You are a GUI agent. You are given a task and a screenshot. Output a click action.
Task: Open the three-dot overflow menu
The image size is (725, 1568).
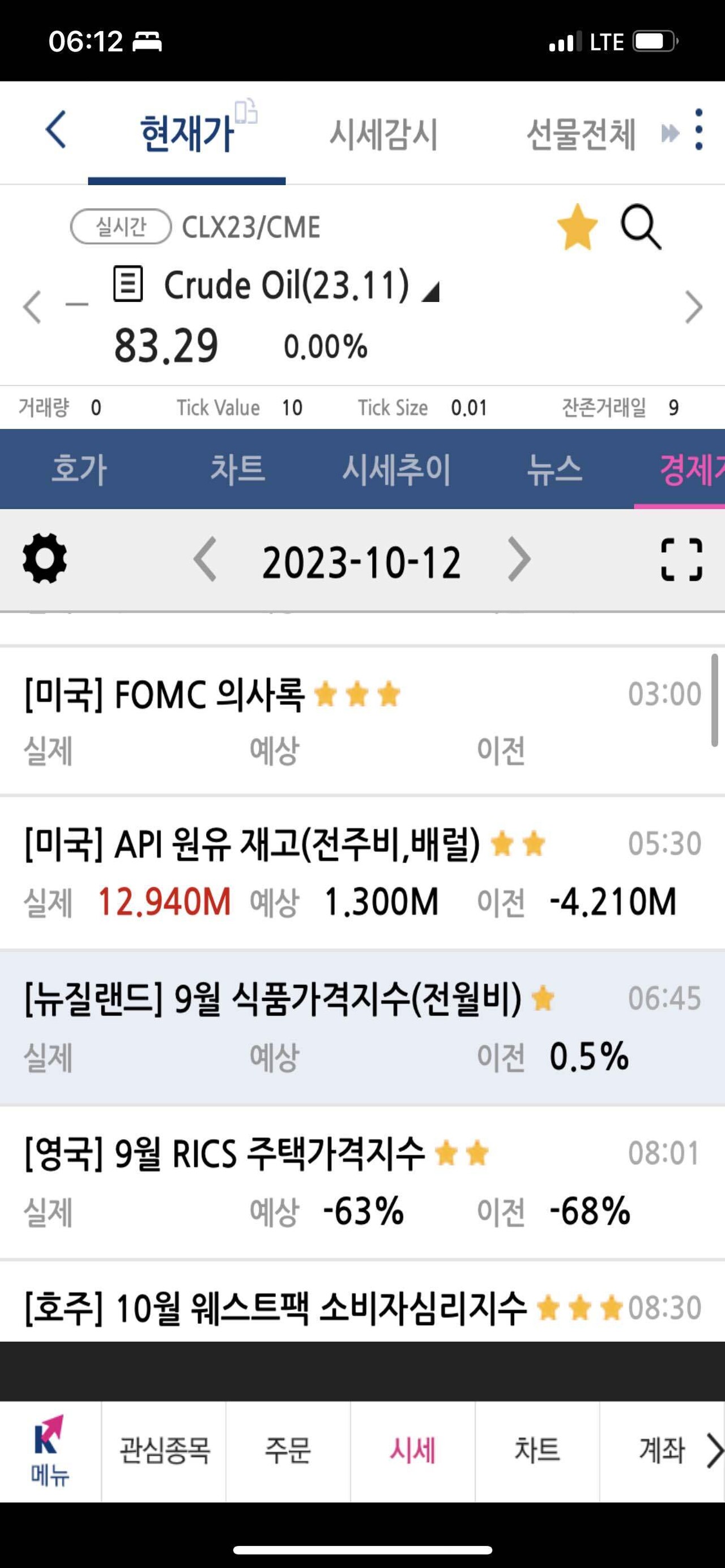click(x=699, y=130)
